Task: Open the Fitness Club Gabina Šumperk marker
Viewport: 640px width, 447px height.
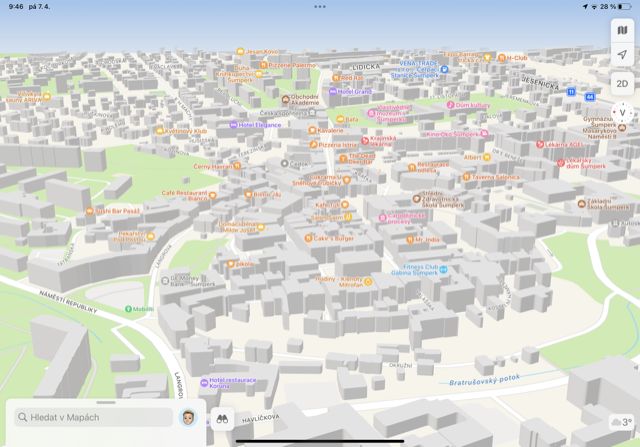Action: (x=443, y=269)
